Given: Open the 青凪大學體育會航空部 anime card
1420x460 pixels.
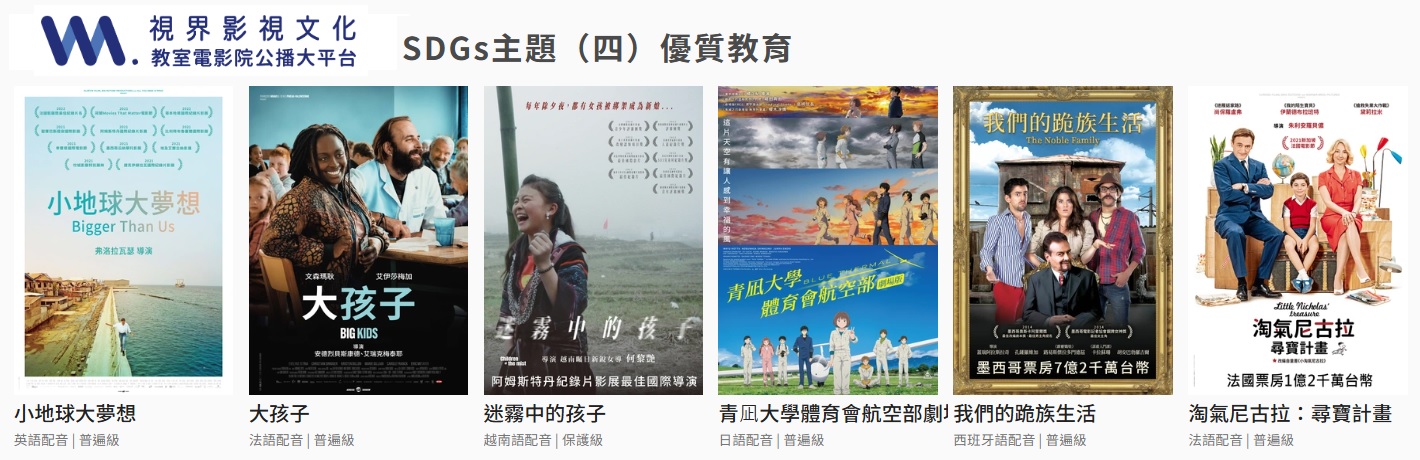Looking at the screenshot, I should [x=828, y=240].
